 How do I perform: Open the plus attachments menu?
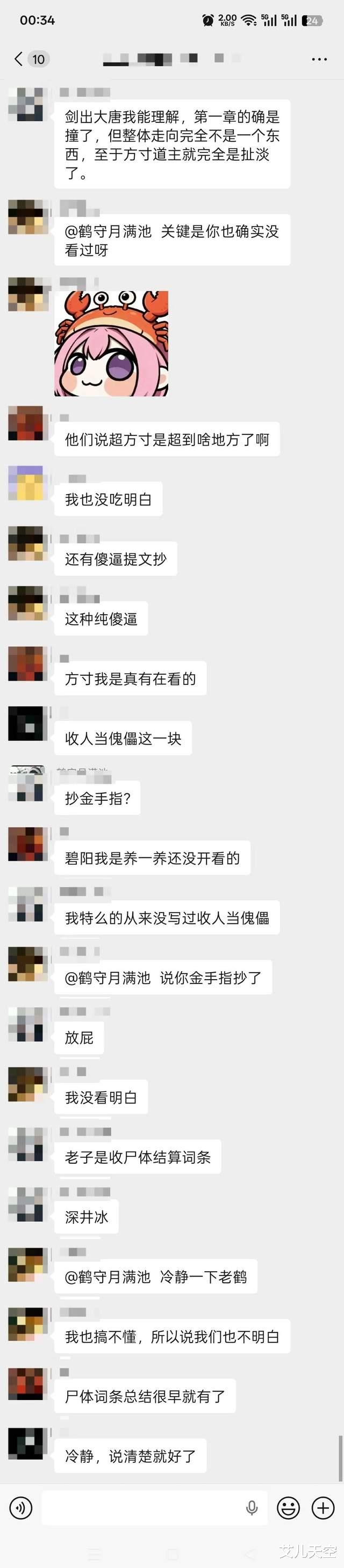point(323,1507)
